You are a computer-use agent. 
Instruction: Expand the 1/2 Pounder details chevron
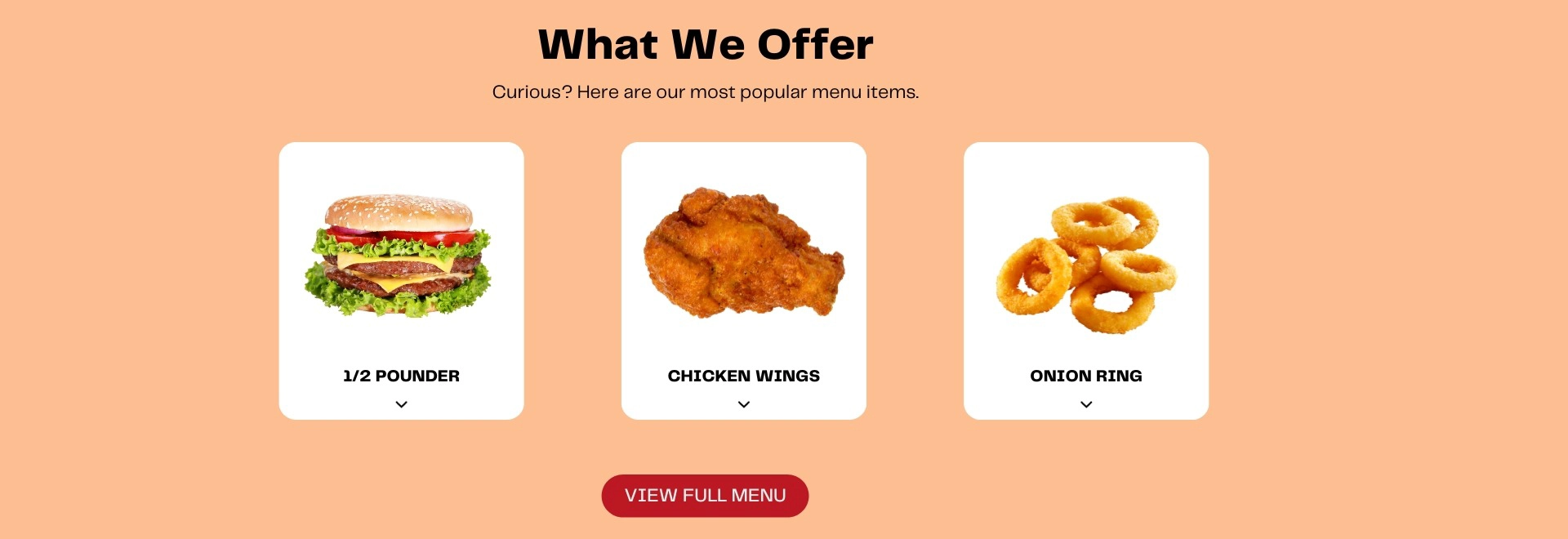pyautogui.click(x=401, y=404)
